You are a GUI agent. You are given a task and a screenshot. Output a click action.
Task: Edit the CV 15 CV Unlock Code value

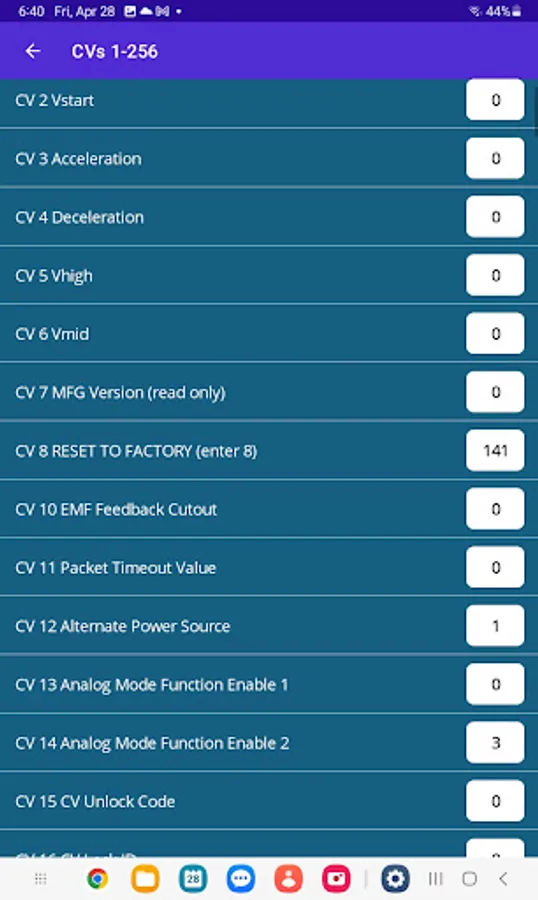(495, 801)
